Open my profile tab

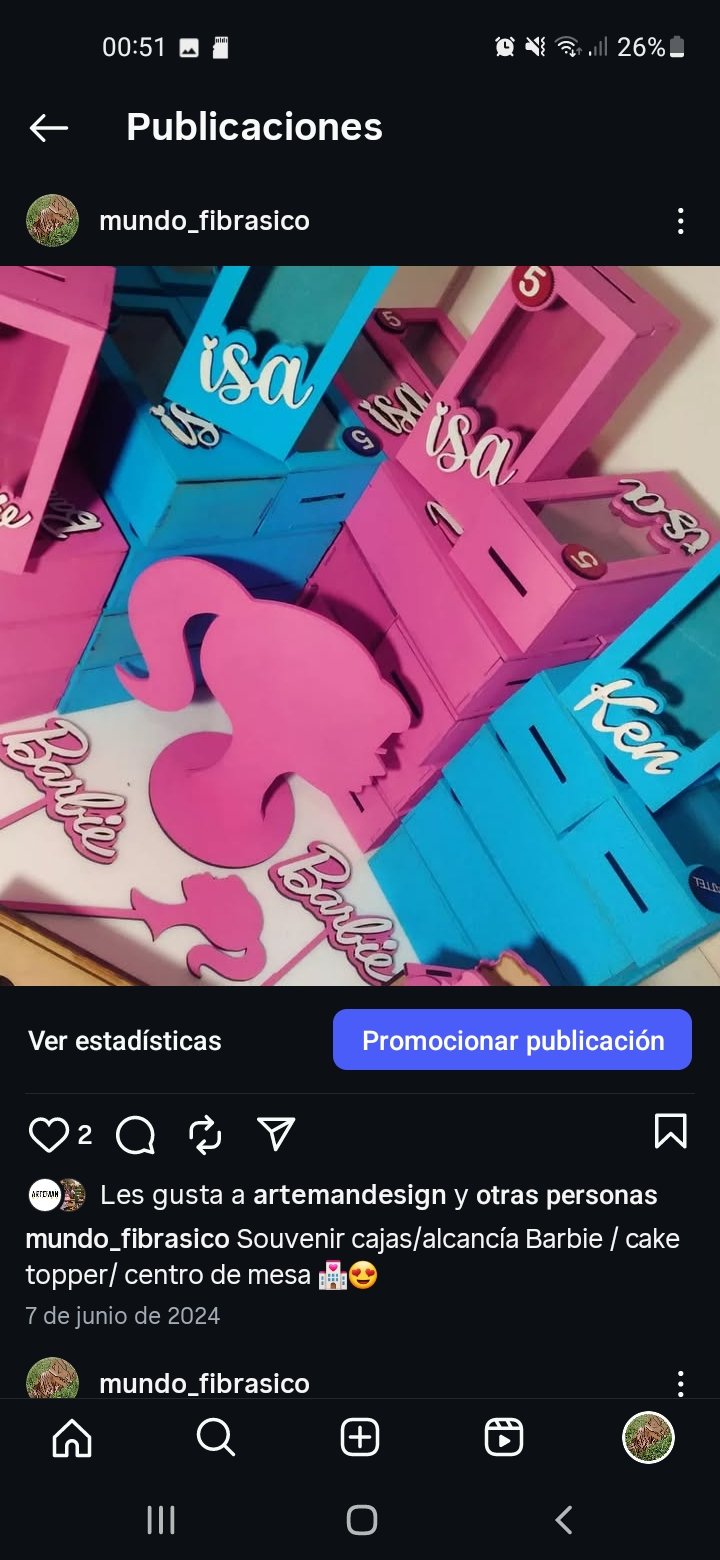tap(648, 1438)
